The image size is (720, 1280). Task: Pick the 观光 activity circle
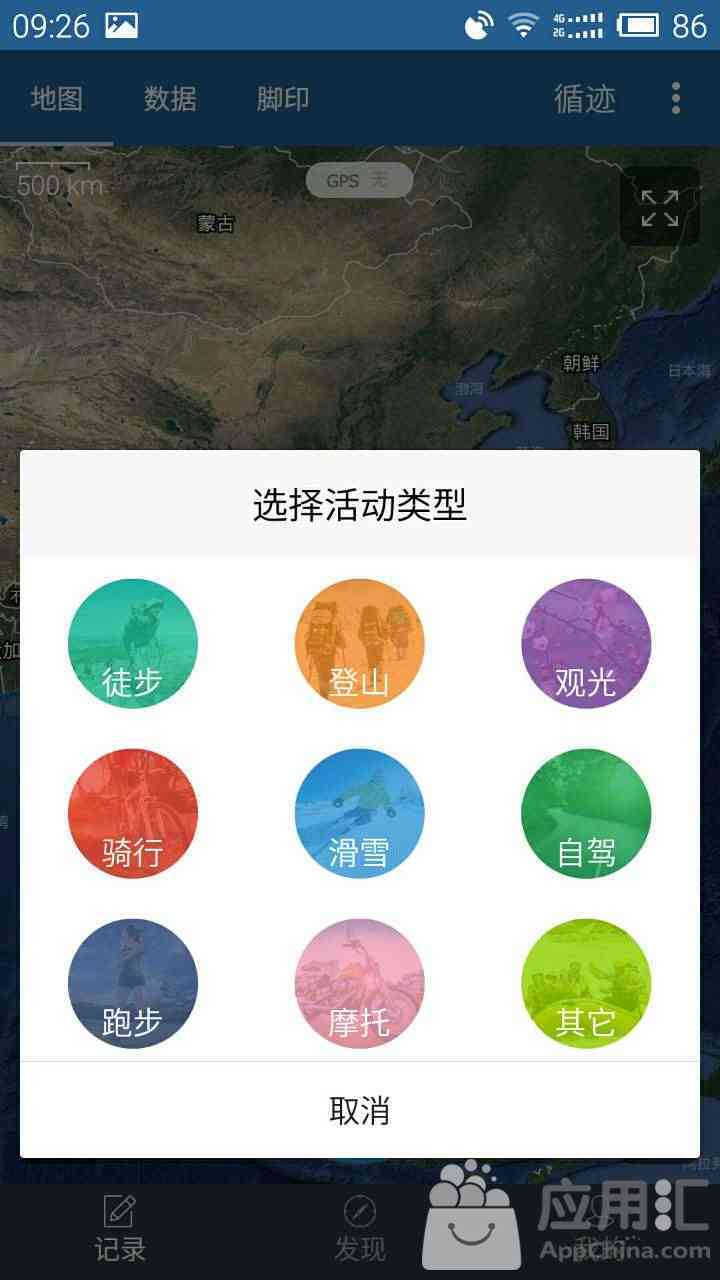pyautogui.click(x=586, y=643)
